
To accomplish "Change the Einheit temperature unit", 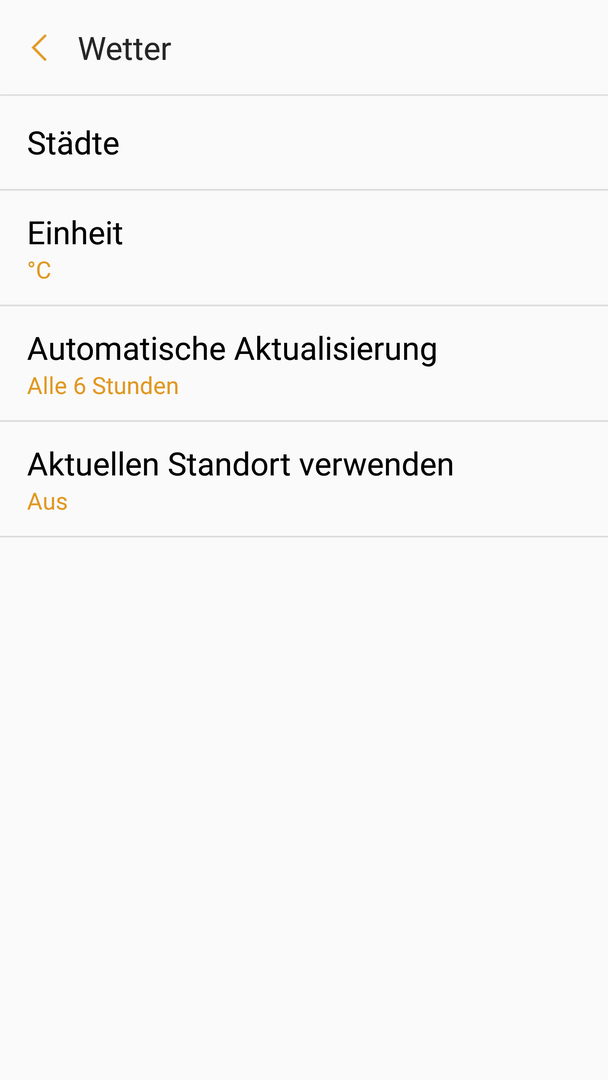I will pos(304,248).
